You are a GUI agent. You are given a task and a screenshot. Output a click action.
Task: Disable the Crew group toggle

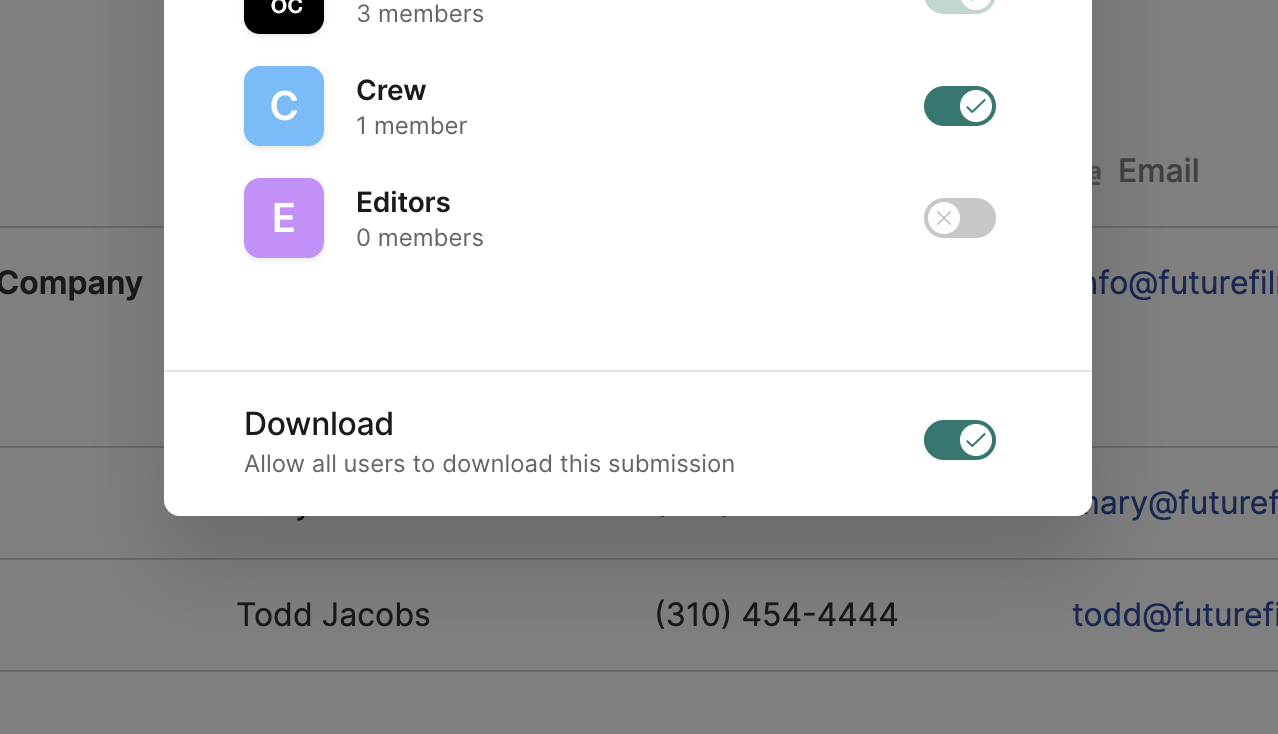[959, 106]
